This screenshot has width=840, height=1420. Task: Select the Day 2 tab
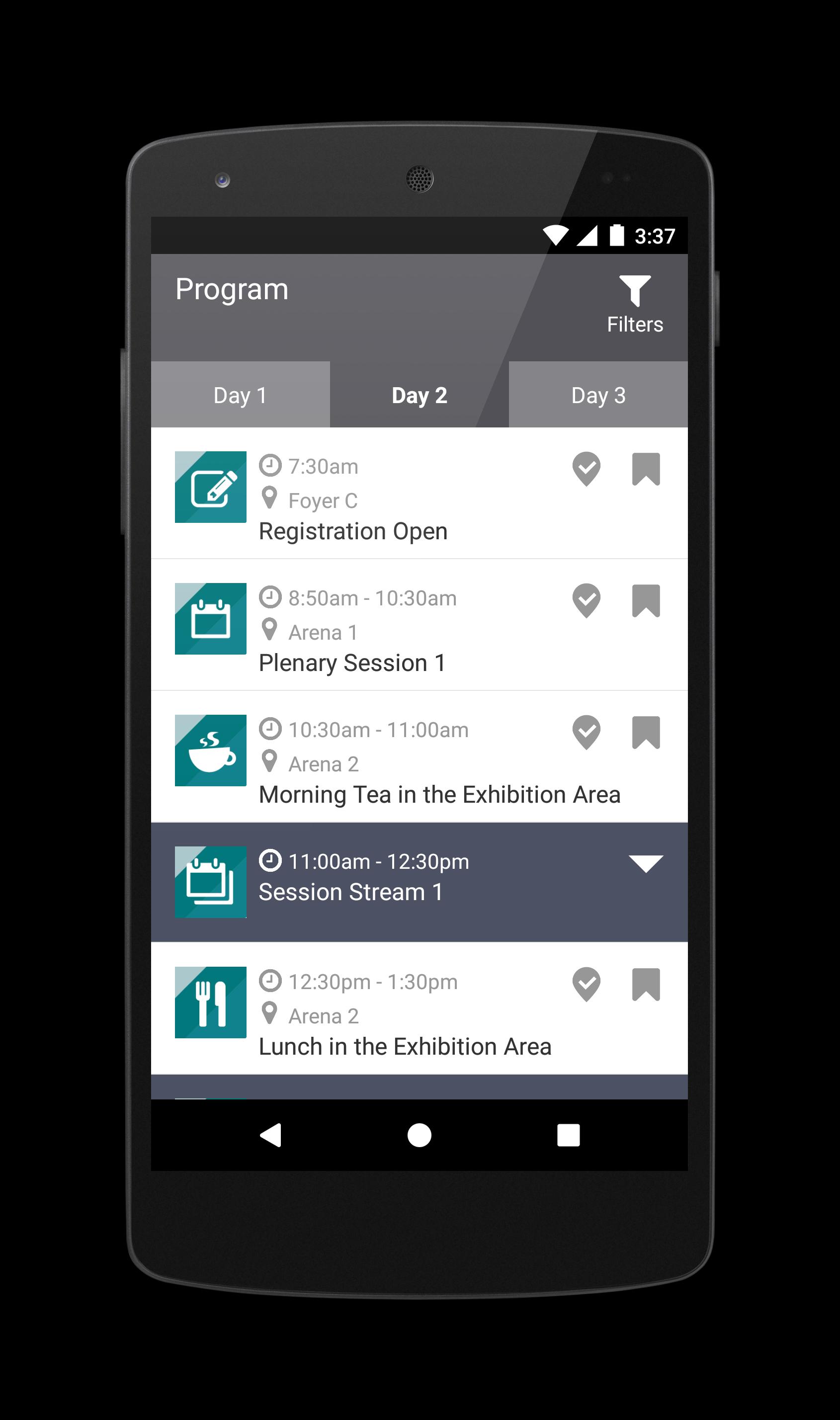(x=419, y=395)
